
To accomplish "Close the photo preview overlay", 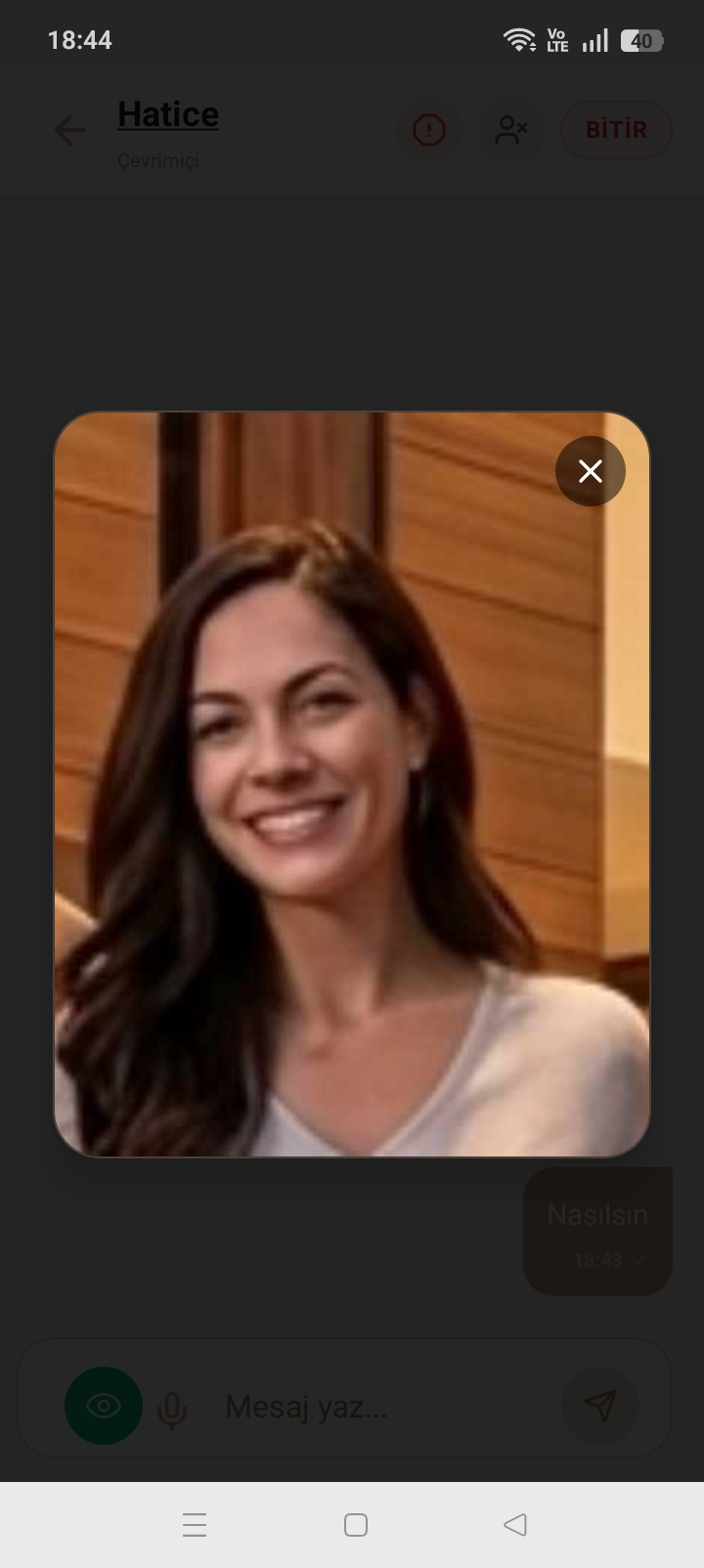I will pyautogui.click(x=591, y=471).
